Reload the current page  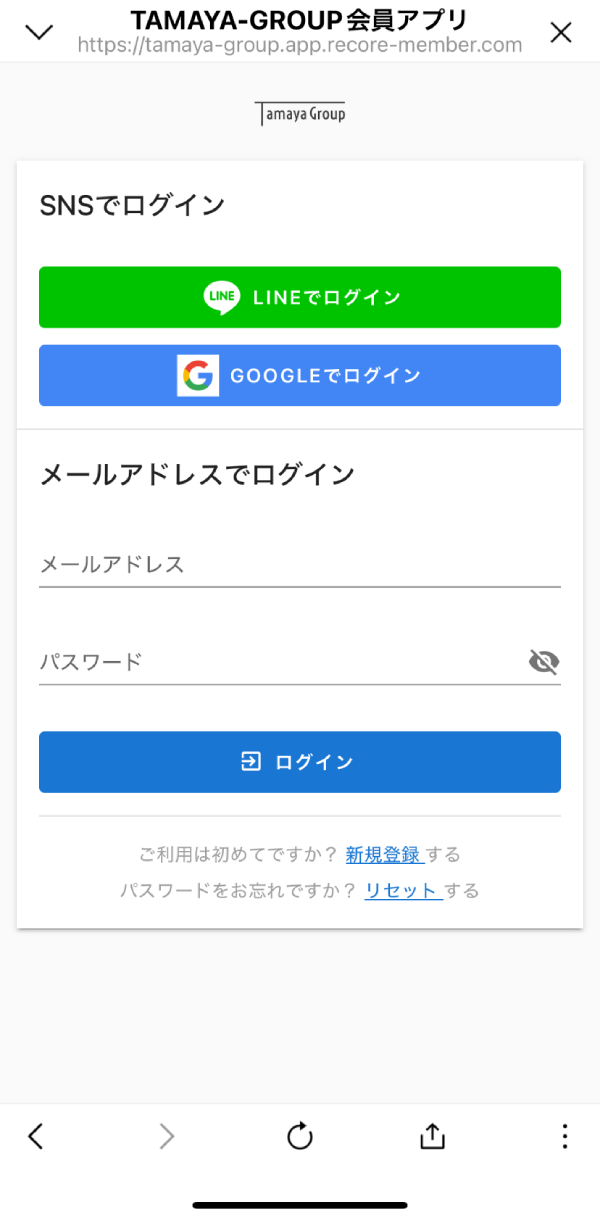(300, 1136)
